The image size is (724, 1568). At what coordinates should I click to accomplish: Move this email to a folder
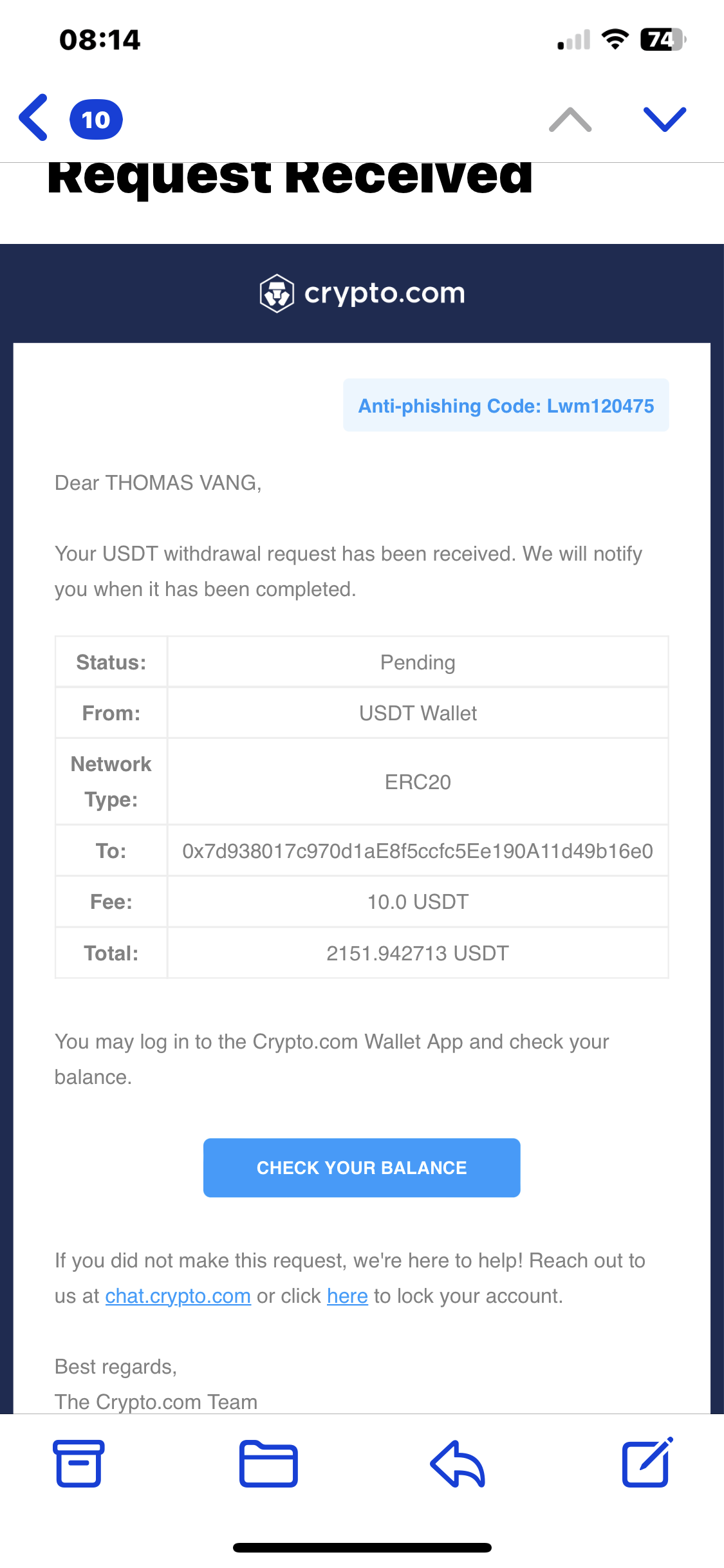pos(268,1463)
